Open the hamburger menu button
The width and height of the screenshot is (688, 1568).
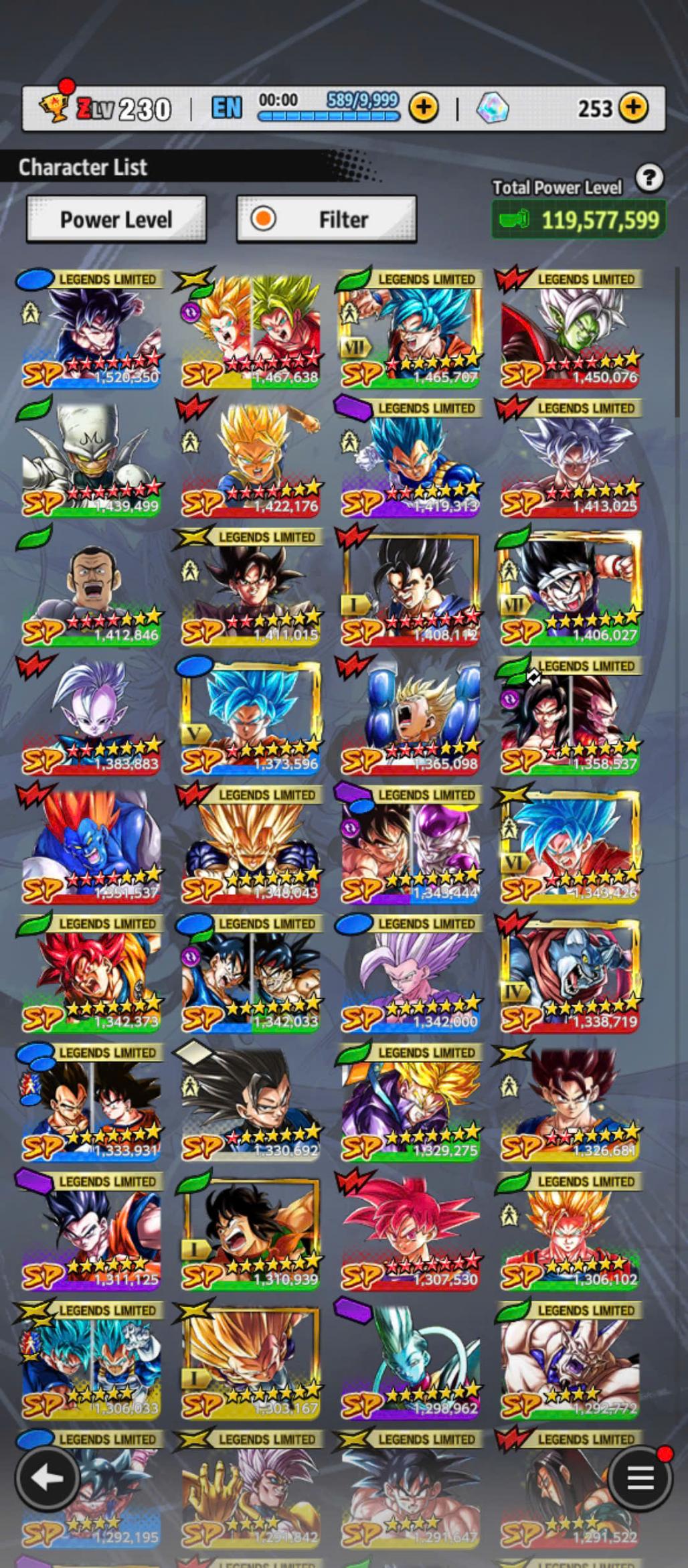[640, 1478]
